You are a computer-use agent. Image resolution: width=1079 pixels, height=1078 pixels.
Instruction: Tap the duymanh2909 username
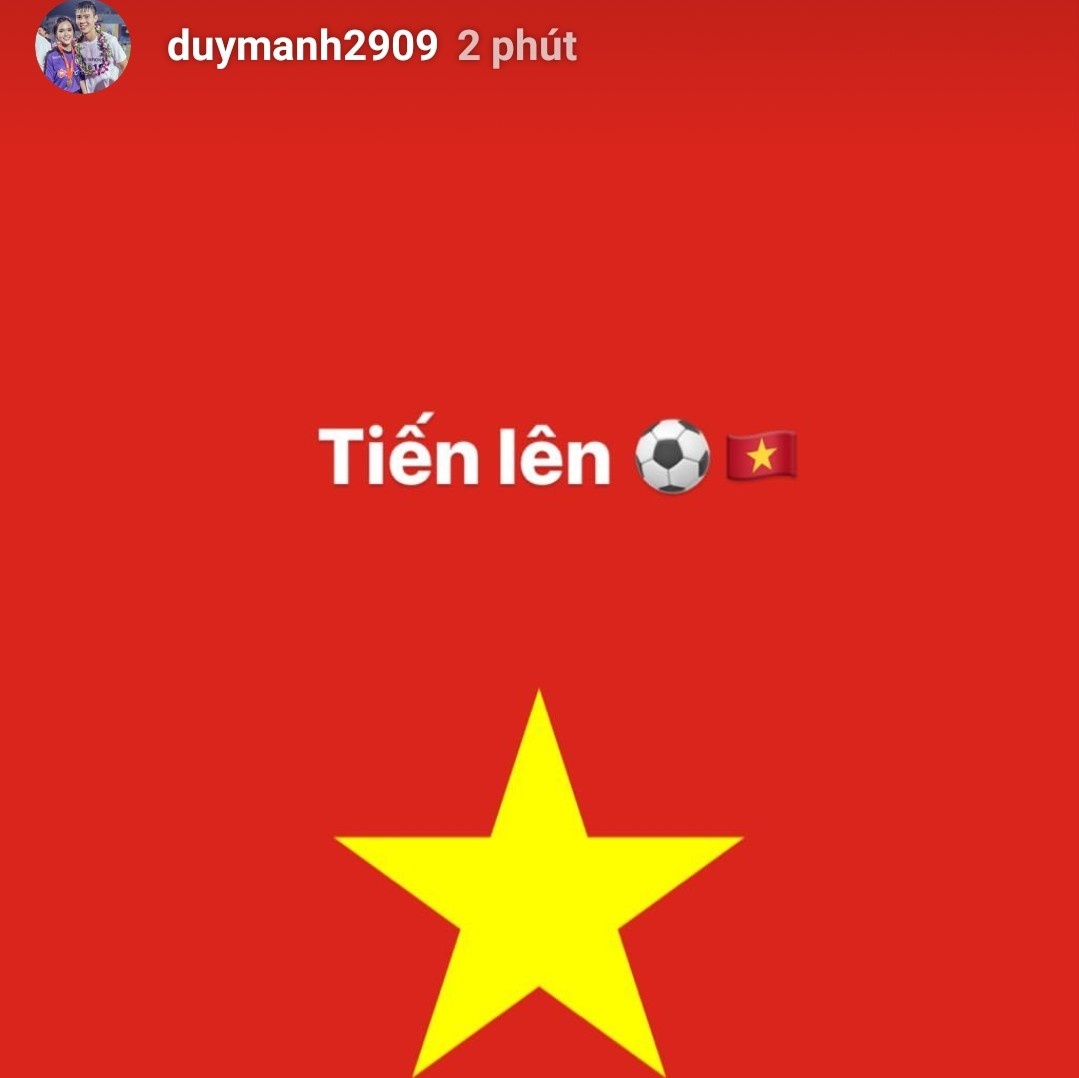coord(302,47)
